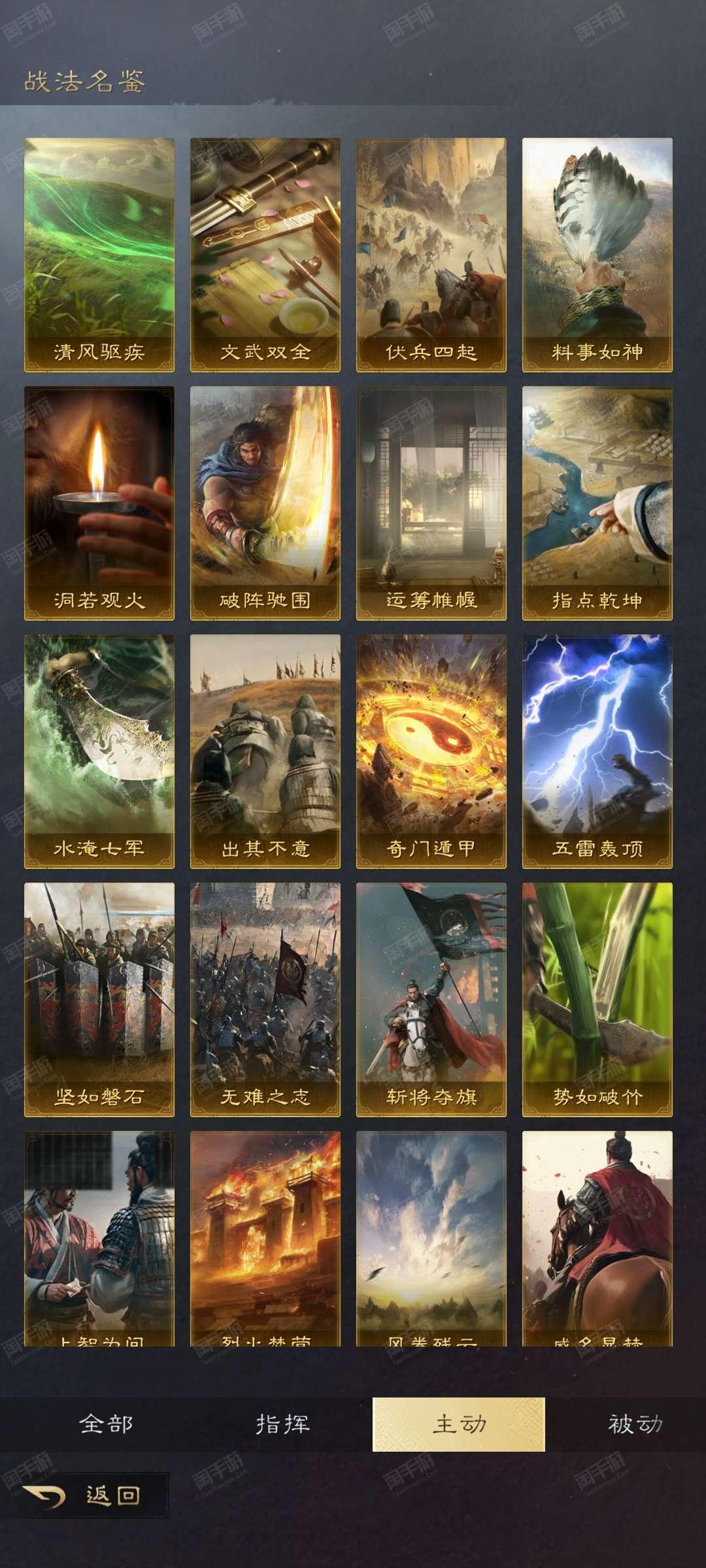Image resolution: width=706 pixels, height=1568 pixels.
Task: Open the 出其不意 tactic card
Action: 265,751
